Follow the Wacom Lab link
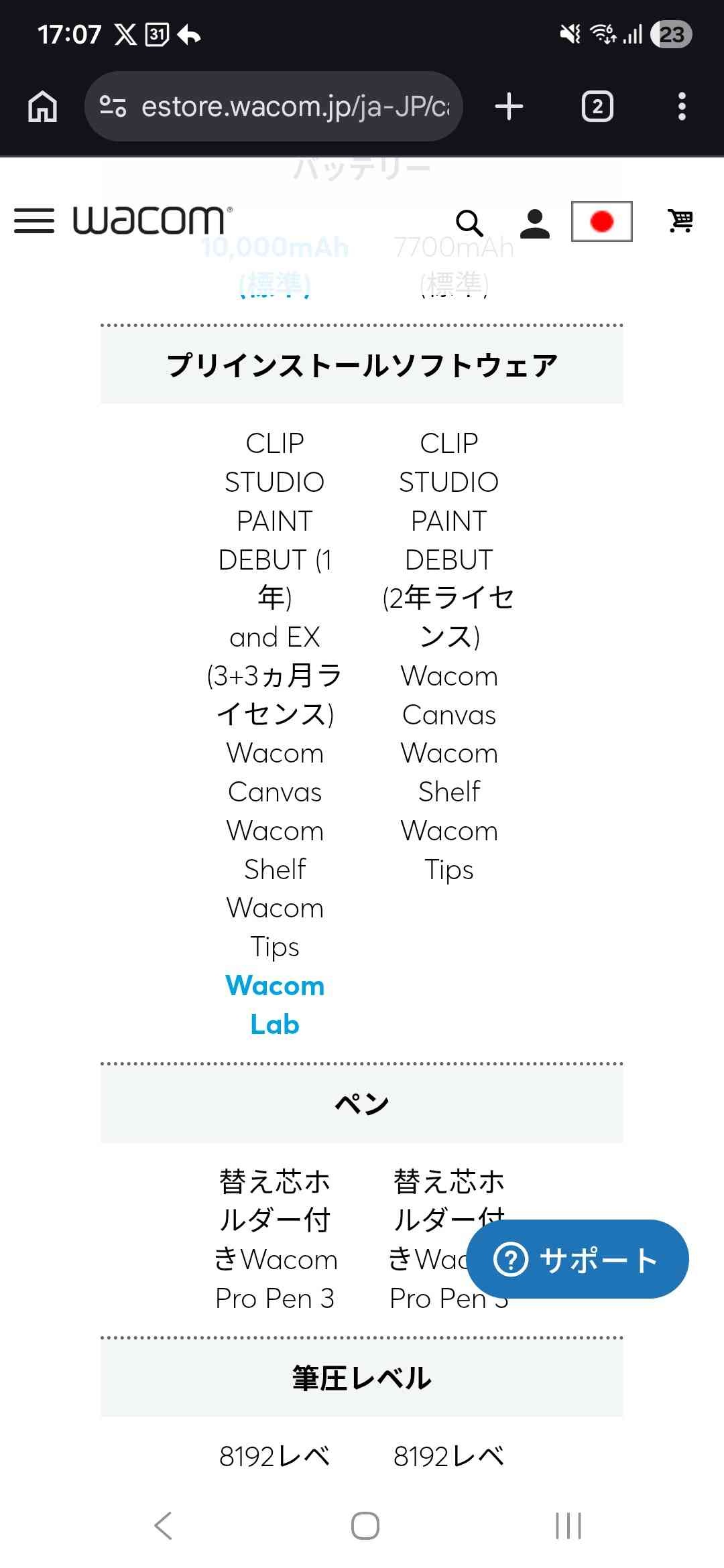The image size is (724, 1568). pos(275,1004)
